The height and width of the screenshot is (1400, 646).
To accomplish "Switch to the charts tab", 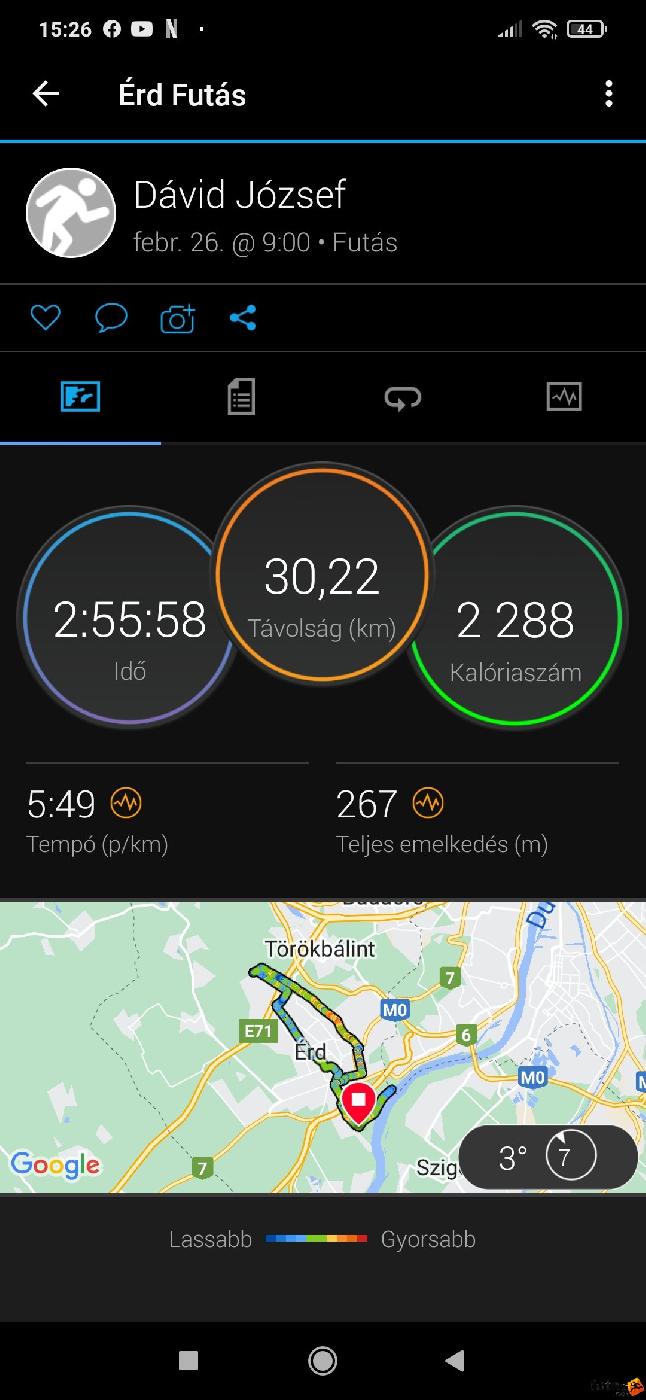I will (564, 397).
